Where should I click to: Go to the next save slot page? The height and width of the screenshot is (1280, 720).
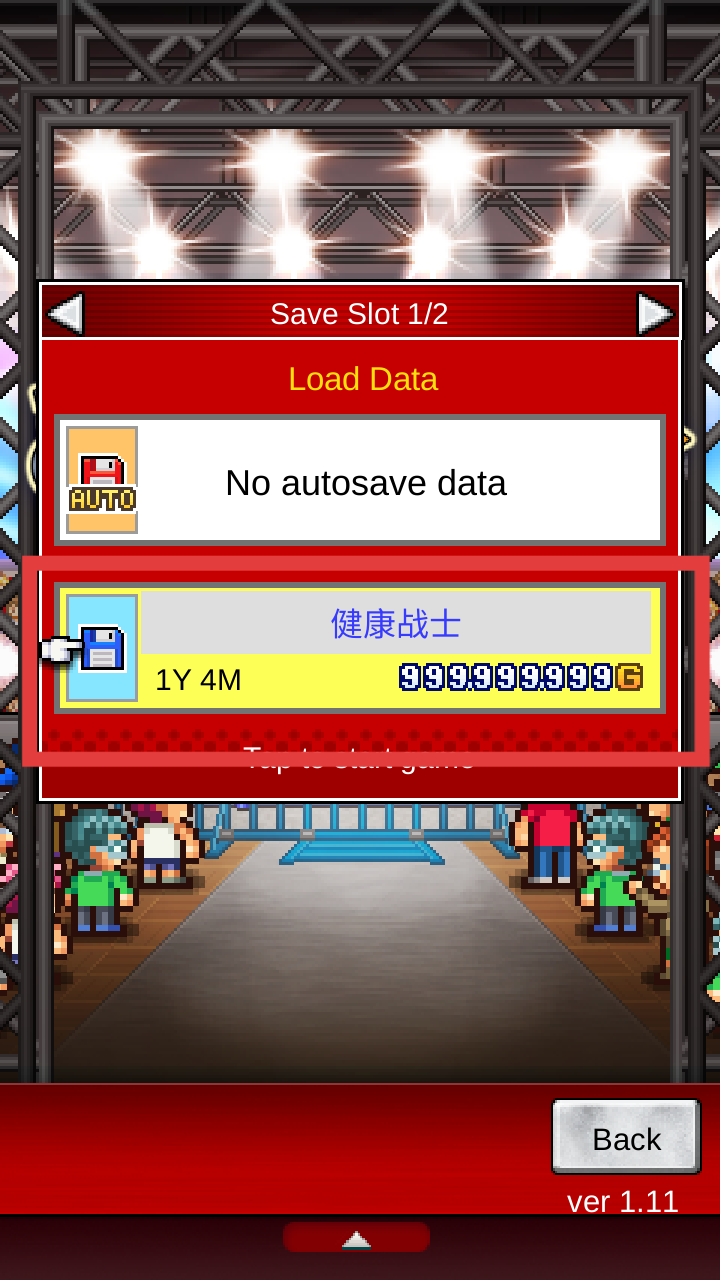click(x=656, y=314)
